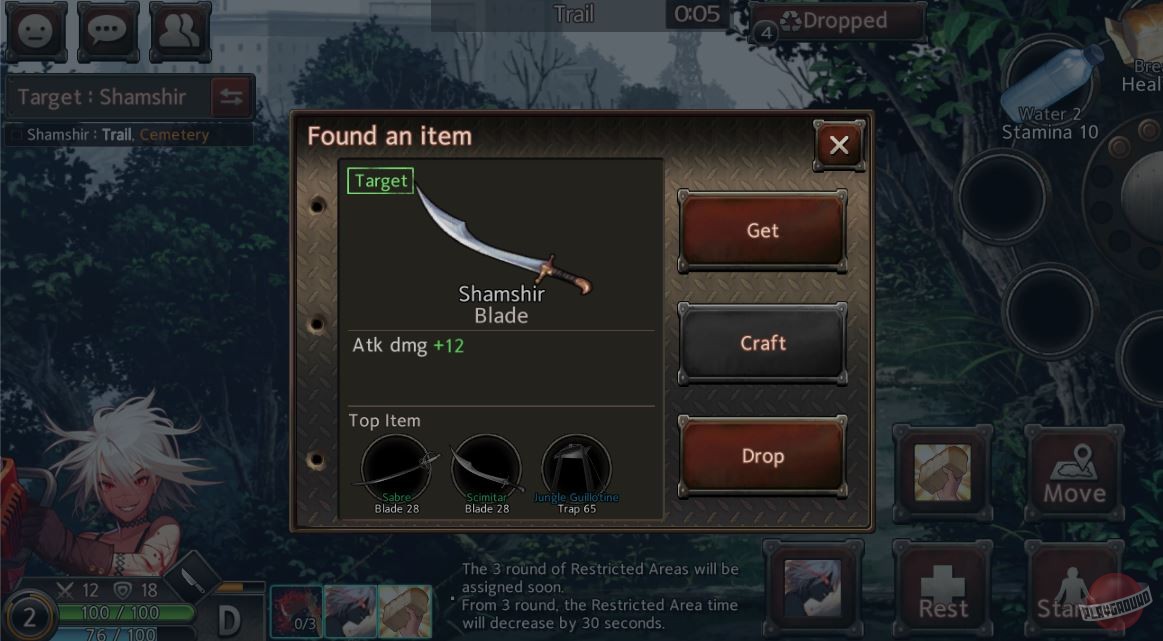Image resolution: width=1163 pixels, height=641 pixels.
Task: Tap the Move map button
Action: pos(1074,472)
